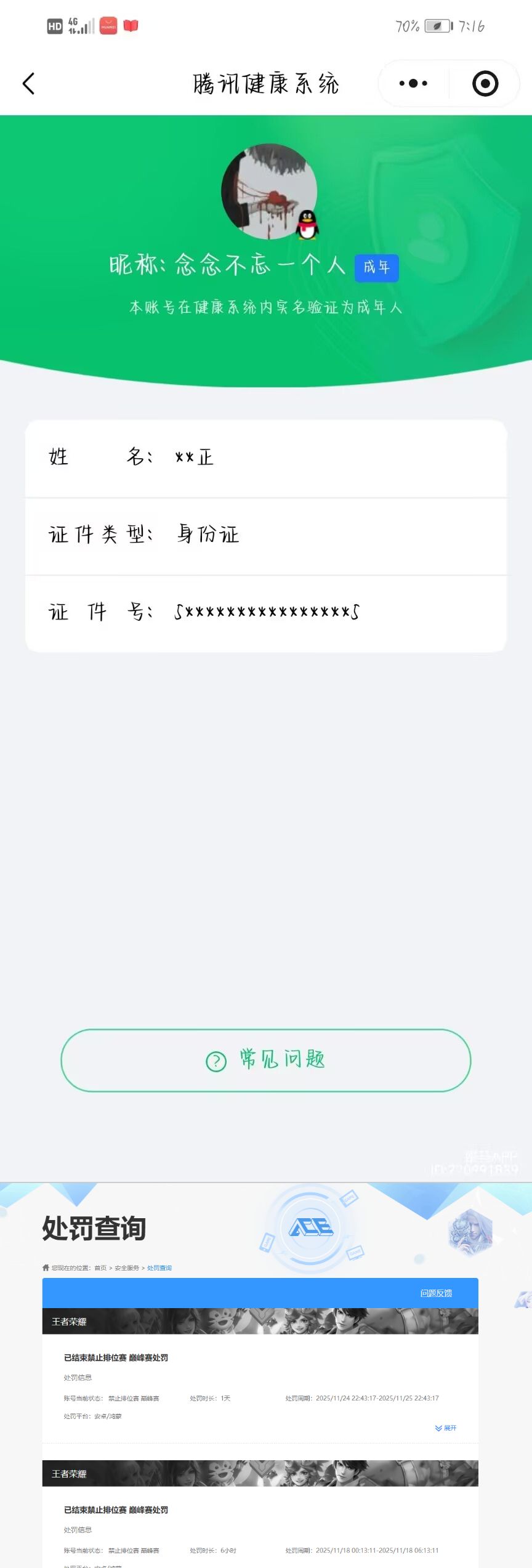Image resolution: width=532 pixels, height=1568 pixels.
Task: Tap the Huawei app icon in the status bar
Action: (x=107, y=26)
